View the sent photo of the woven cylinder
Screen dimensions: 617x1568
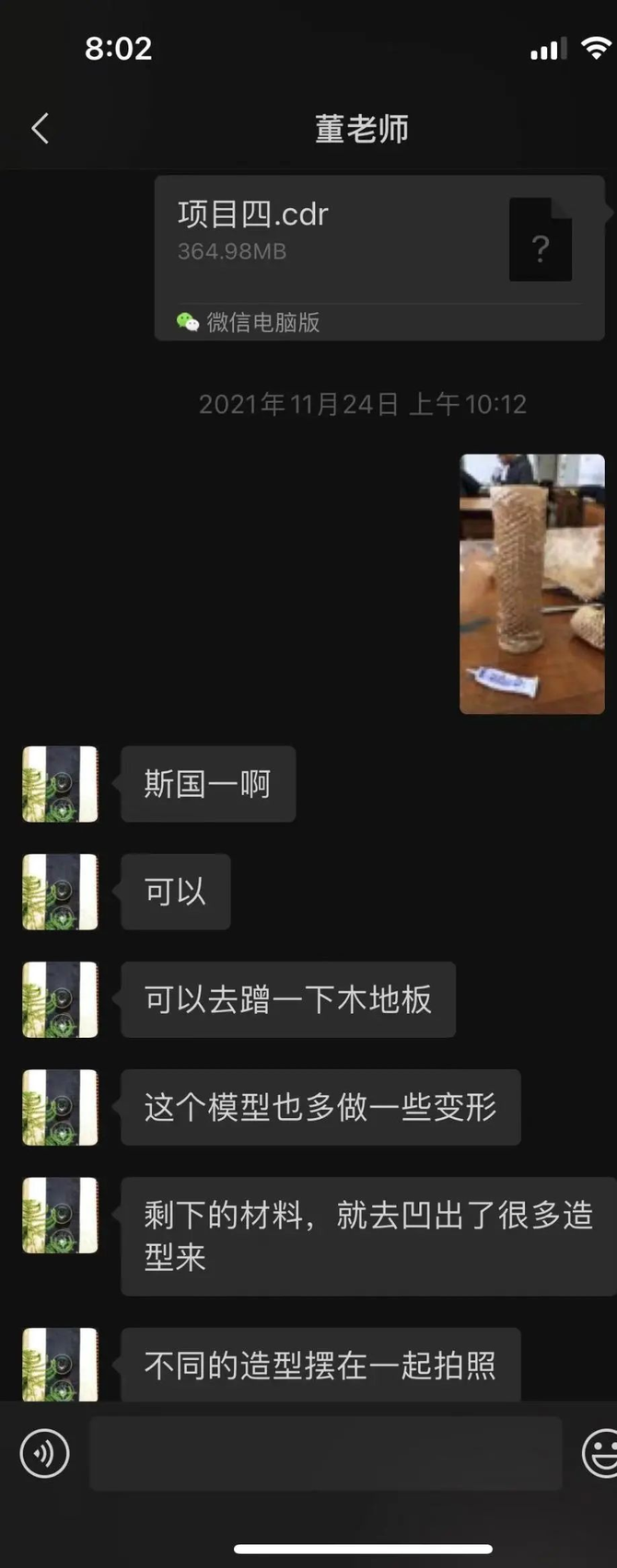point(531,583)
